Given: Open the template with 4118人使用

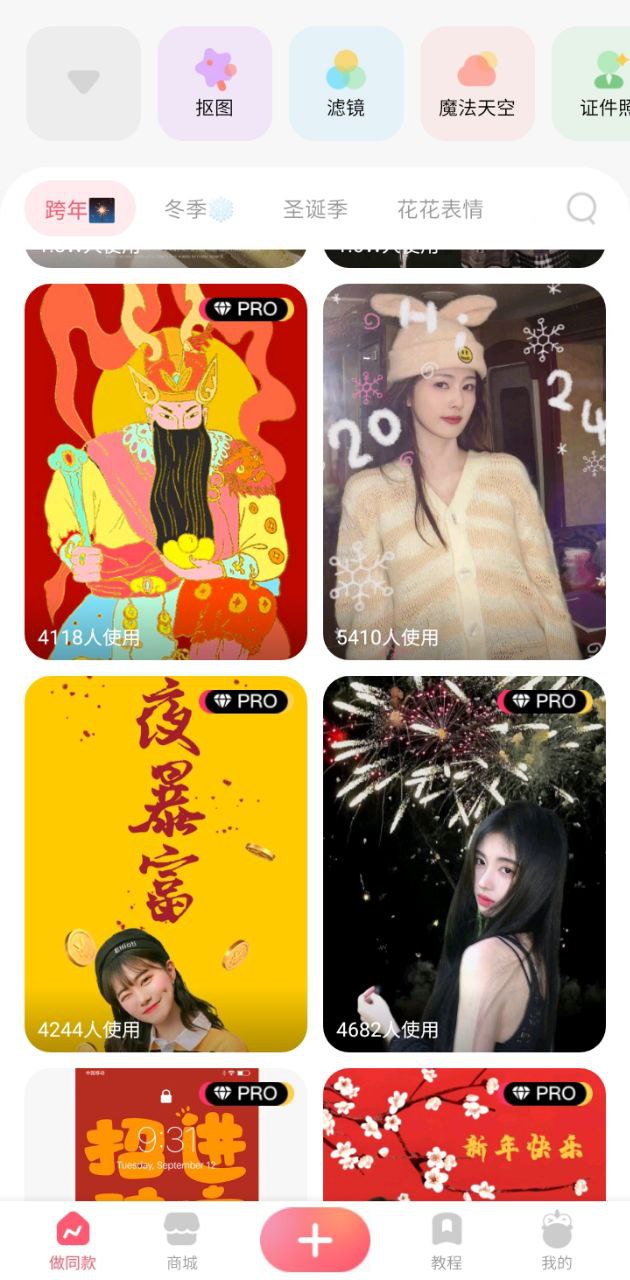Looking at the screenshot, I should (x=166, y=472).
